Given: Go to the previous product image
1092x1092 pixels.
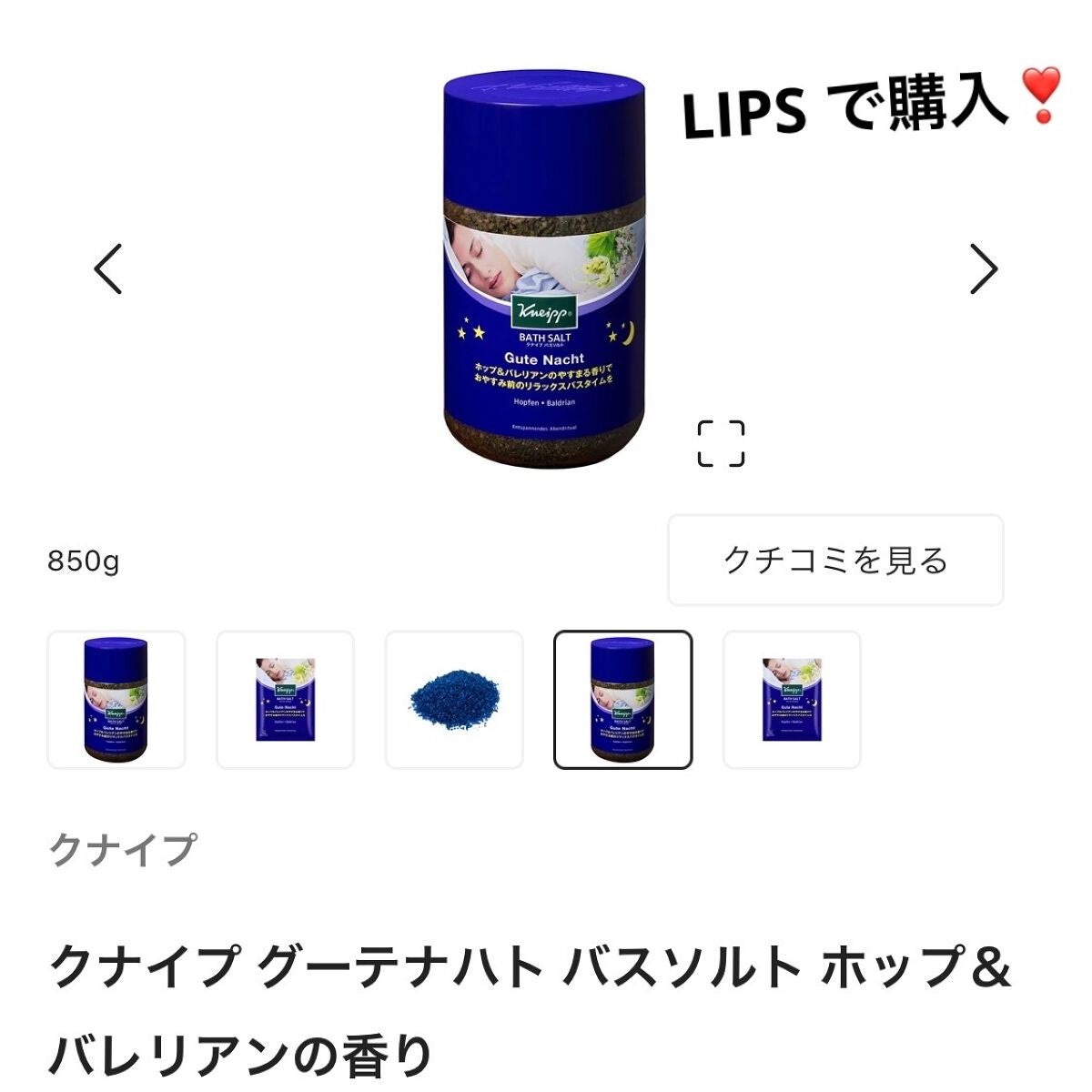Looking at the screenshot, I should point(108,269).
